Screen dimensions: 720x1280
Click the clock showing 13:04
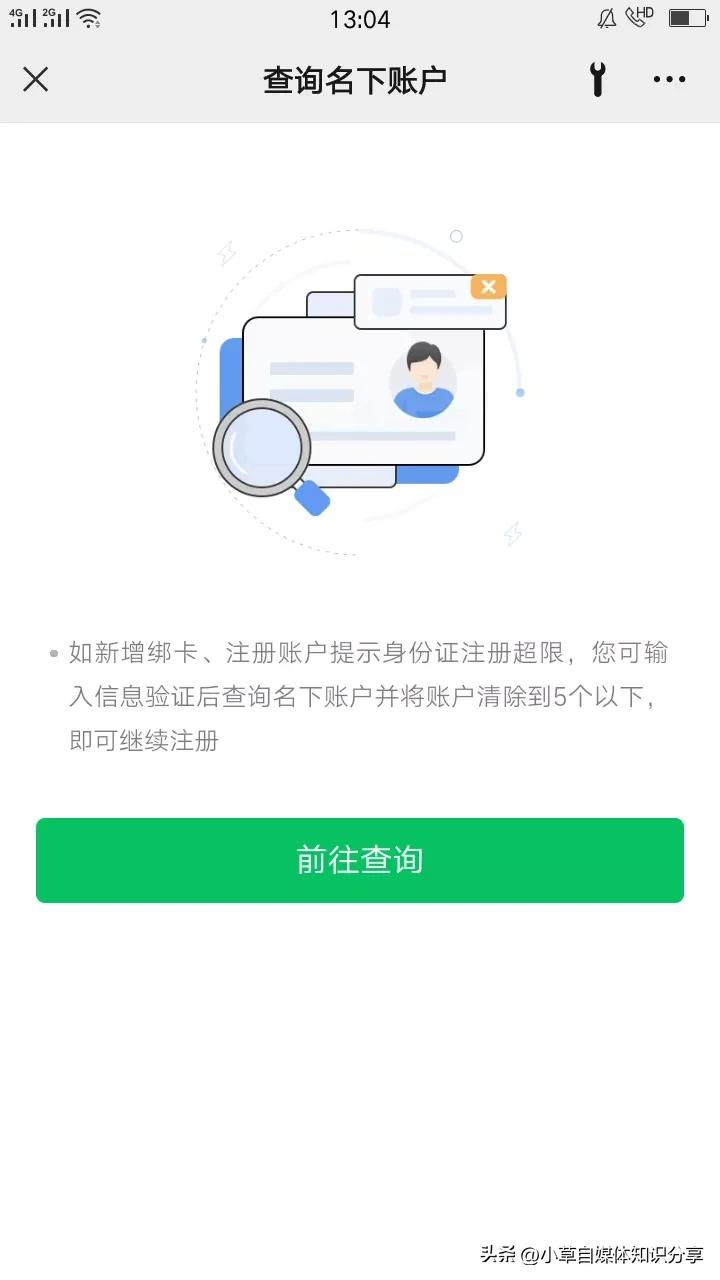360,19
